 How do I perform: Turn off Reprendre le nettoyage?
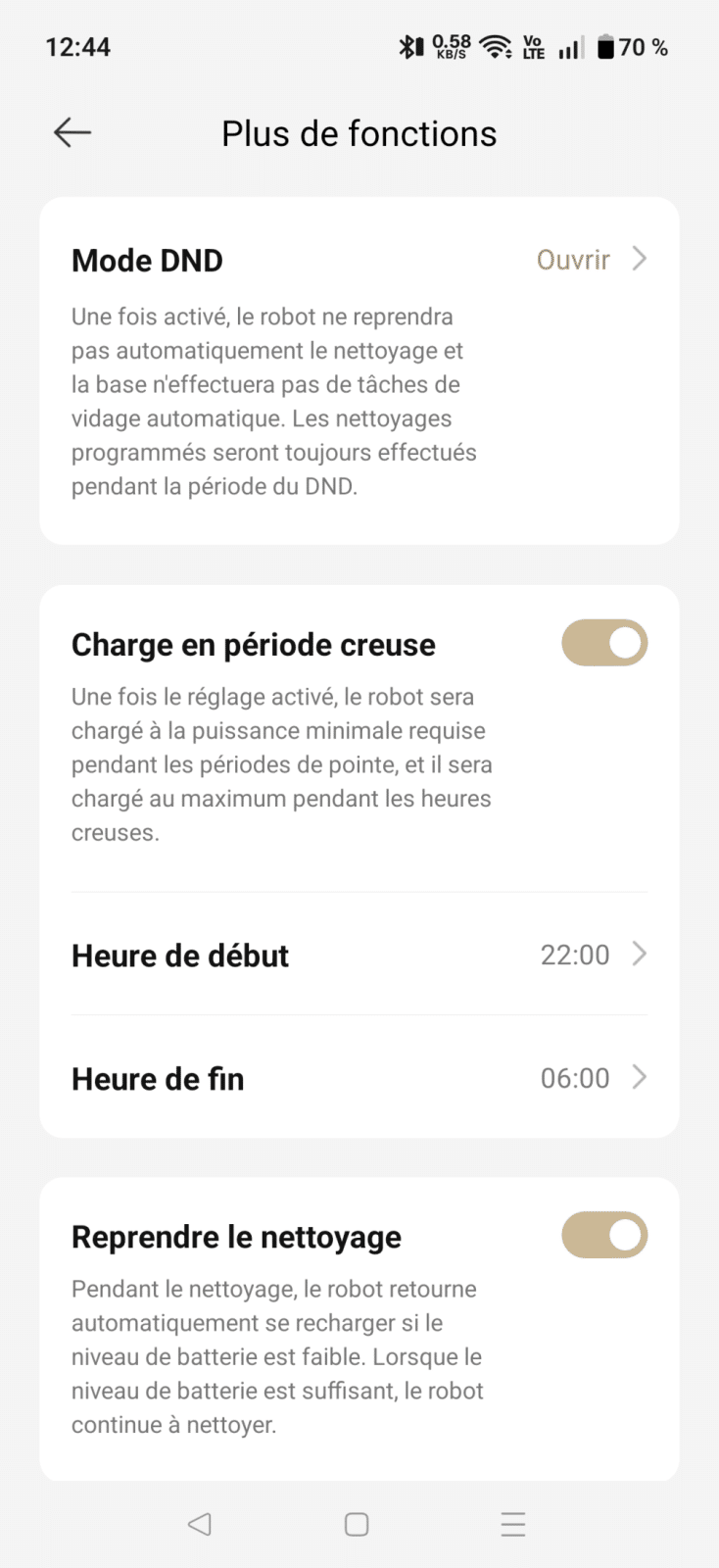coord(603,1235)
